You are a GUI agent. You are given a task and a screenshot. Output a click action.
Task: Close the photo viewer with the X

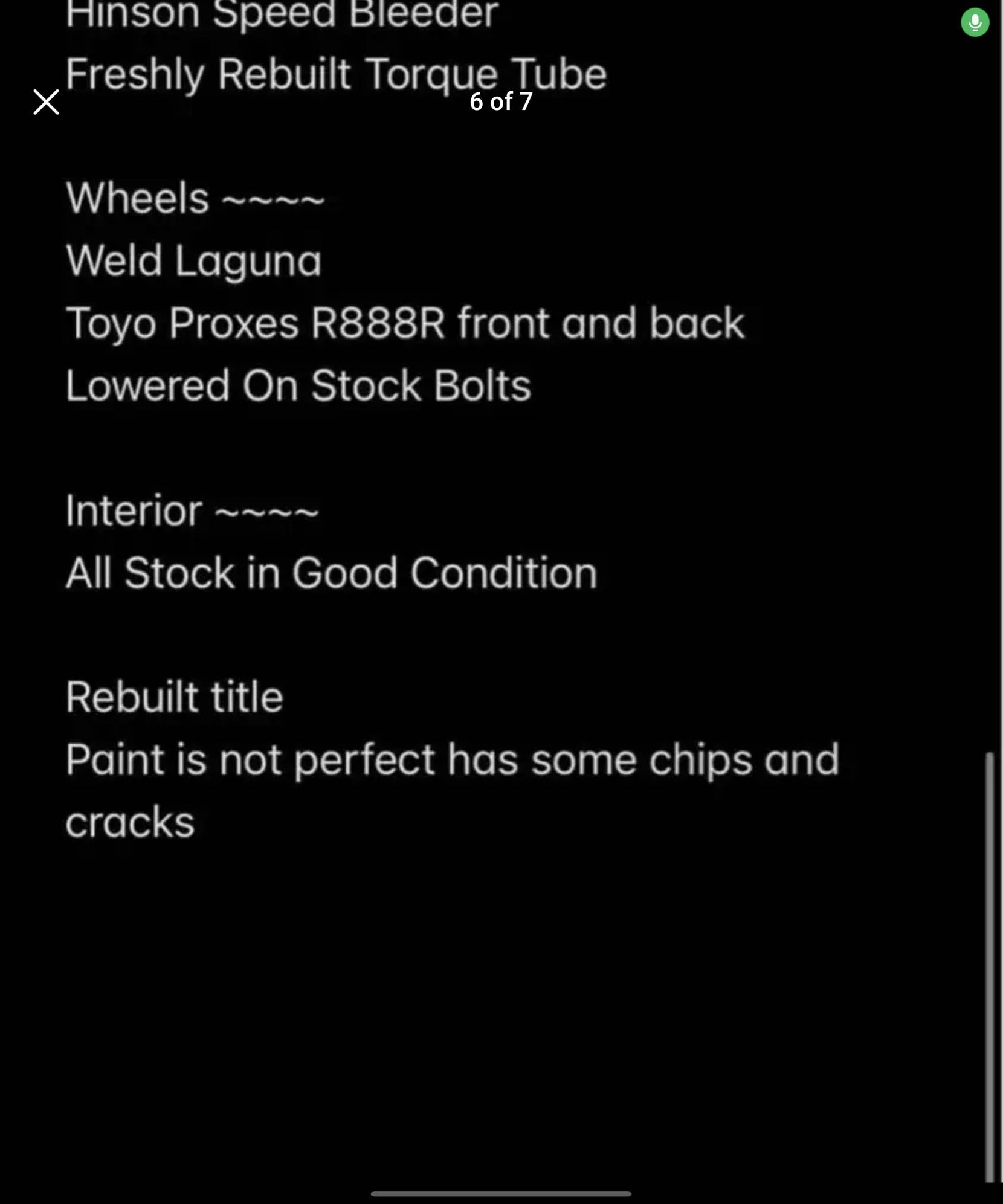point(45,102)
